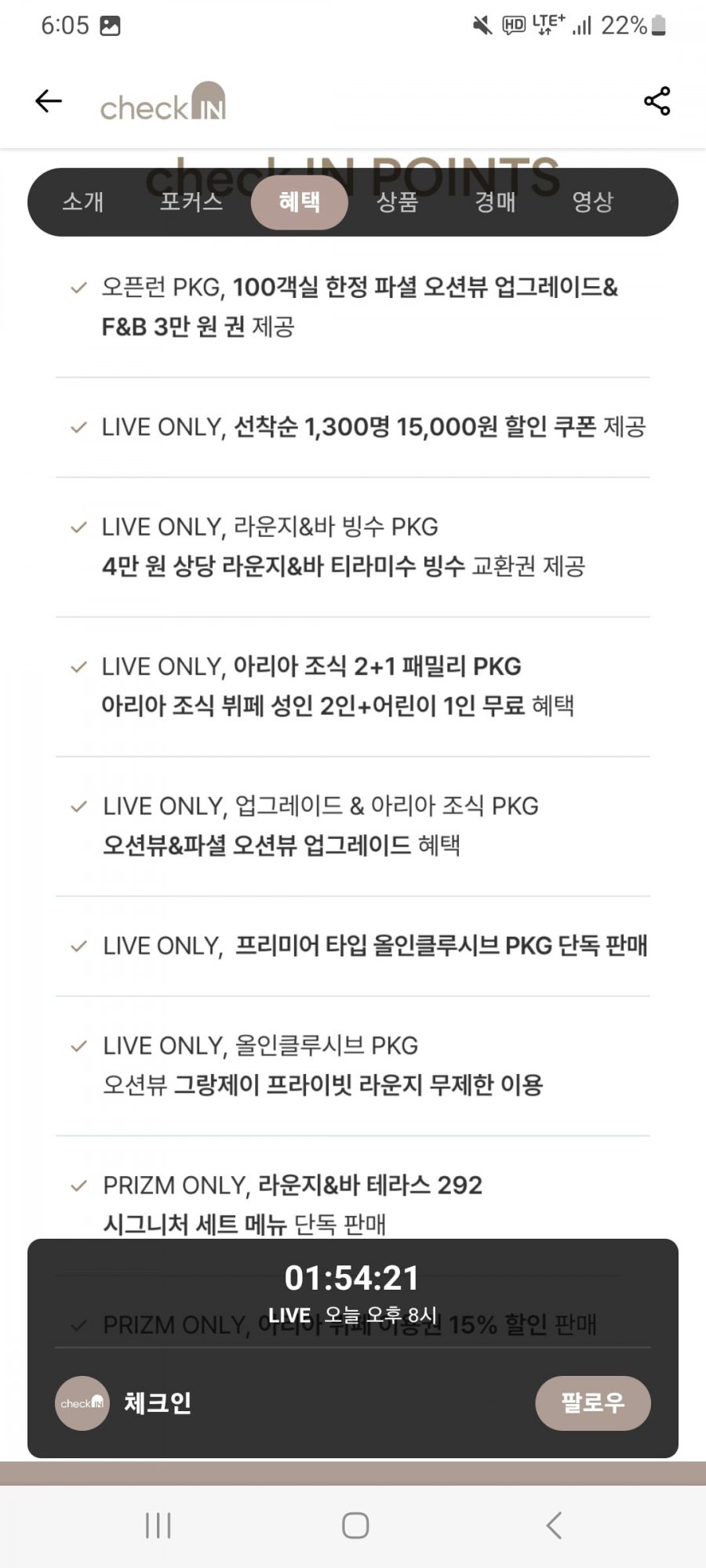Follow the 체크인 channel
Screen dimensions: 706x1568
[x=592, y=1403]
